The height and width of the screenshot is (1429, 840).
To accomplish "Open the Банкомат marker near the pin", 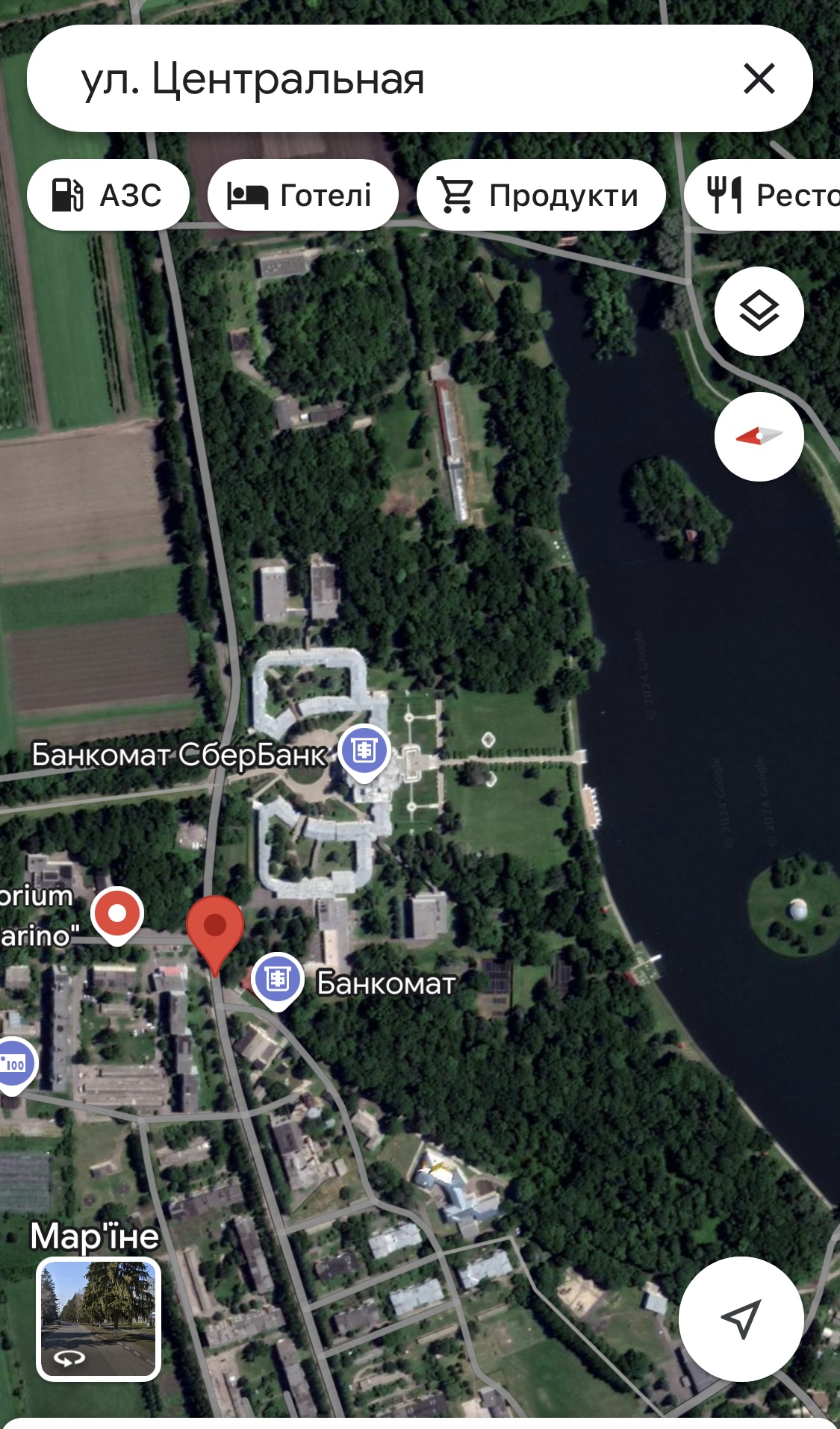I will coord(277,981).
